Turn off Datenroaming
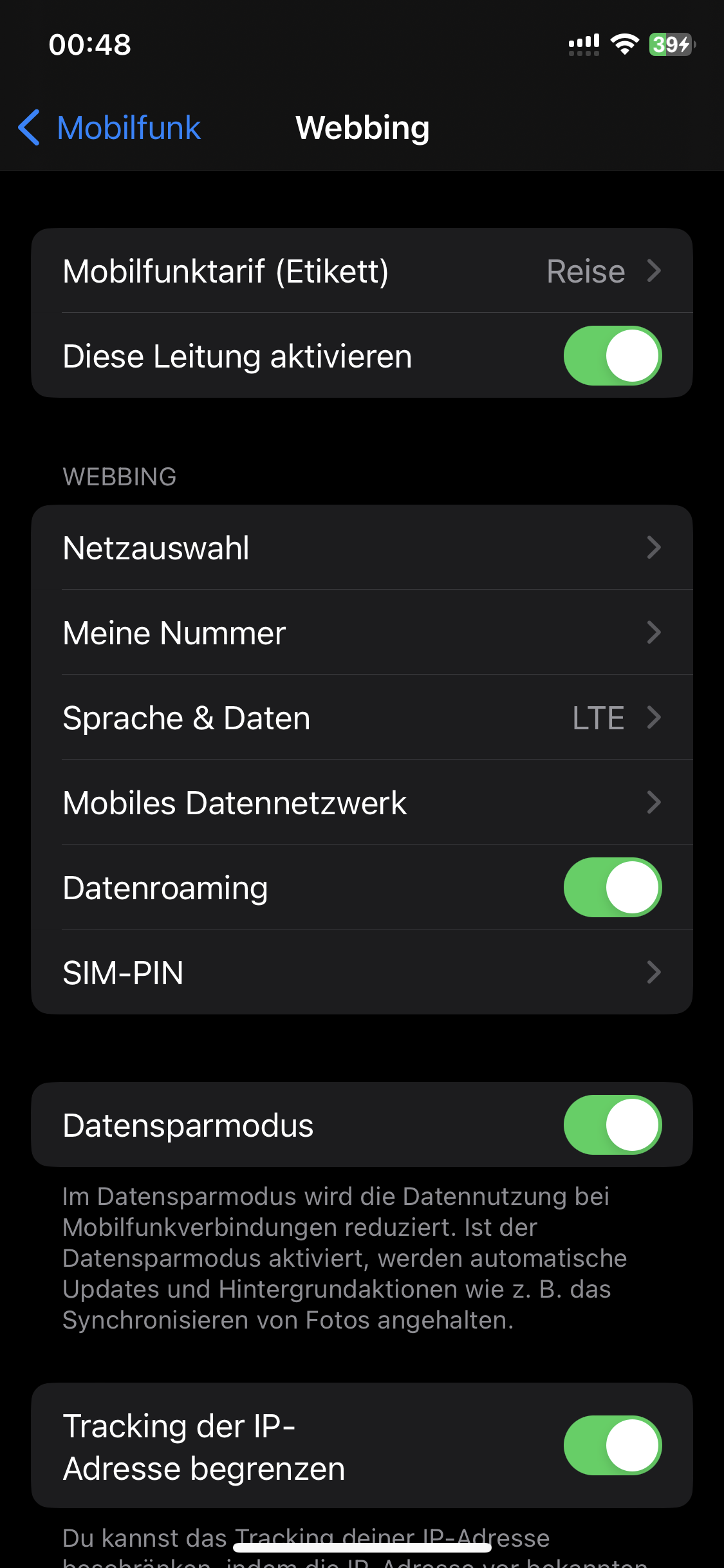 click(x=612, y=888)
